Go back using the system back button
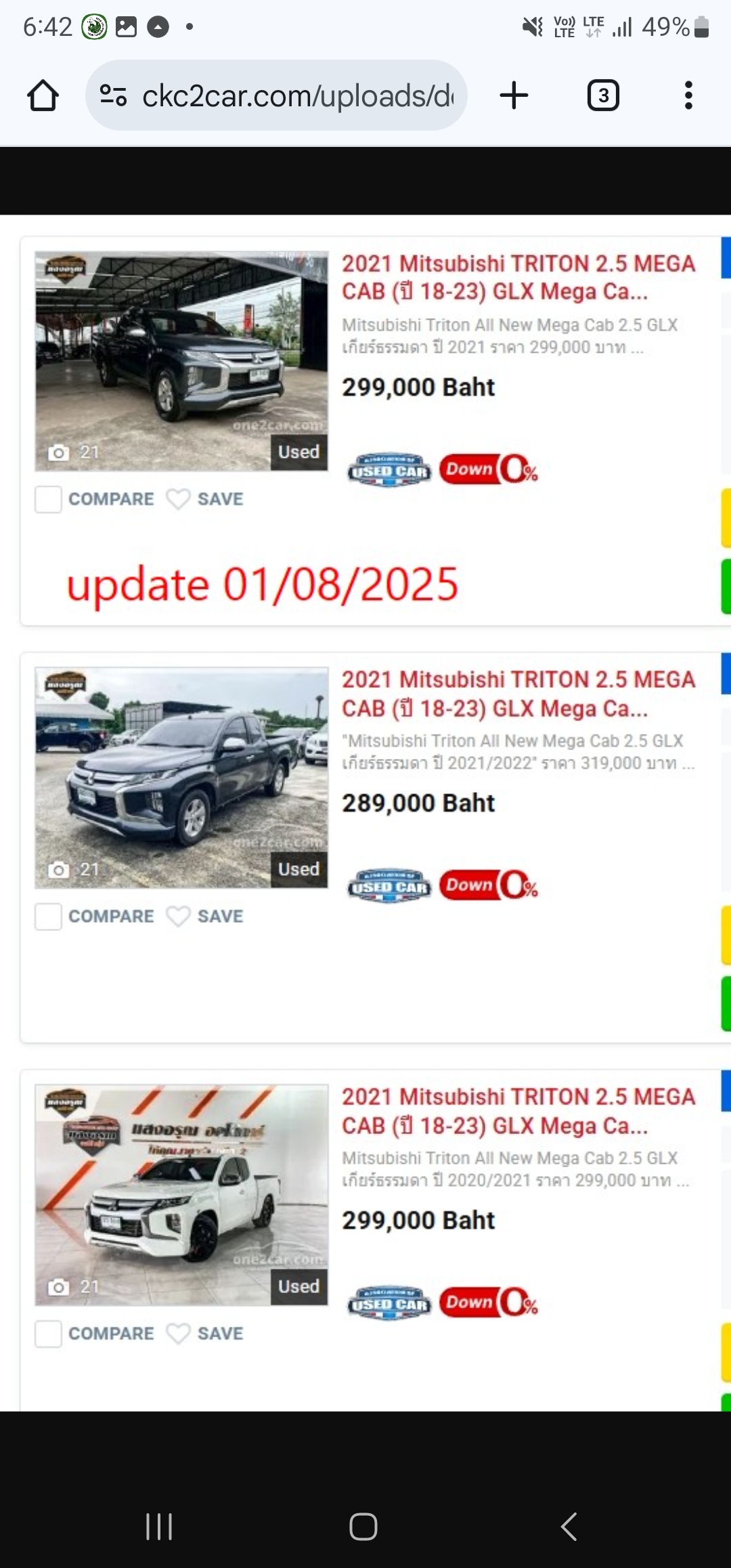The width and height of the screenshot is (731, 1568). tap(569, 1527)
